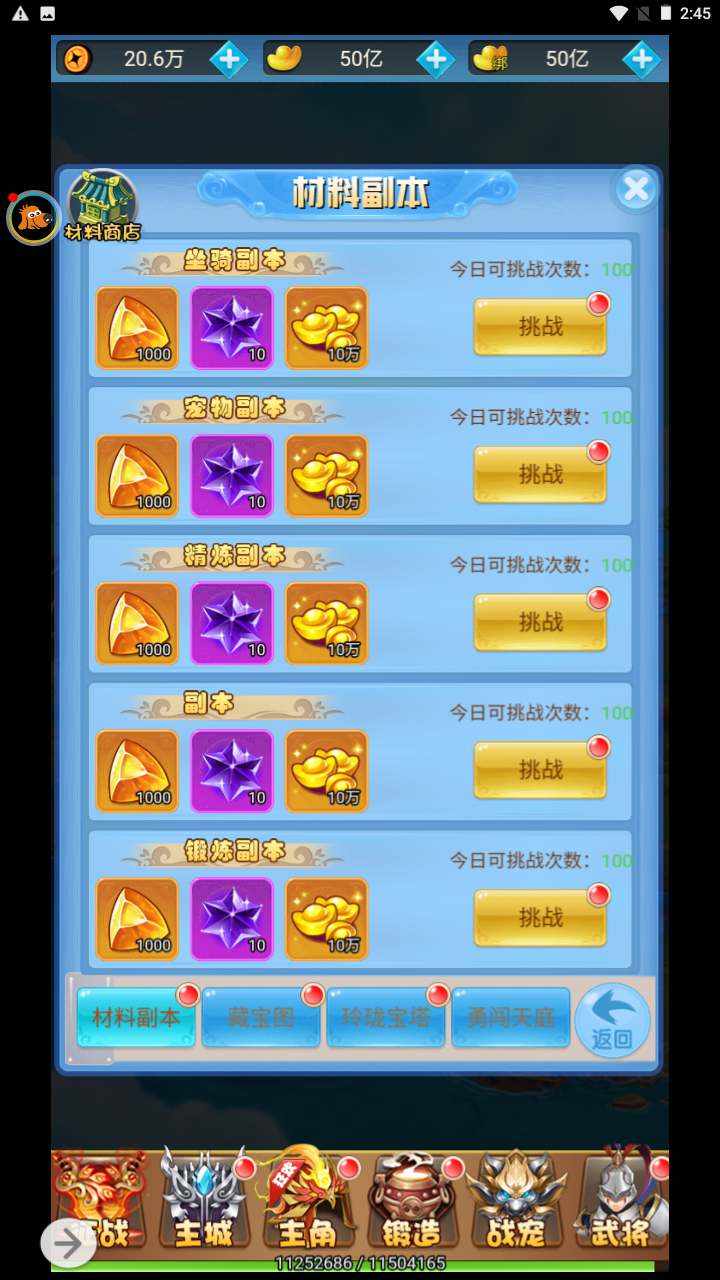Viewport: 720px width, 1280px height.
Task: Open the floating bear assistant icon
Action: click(33, 218)
